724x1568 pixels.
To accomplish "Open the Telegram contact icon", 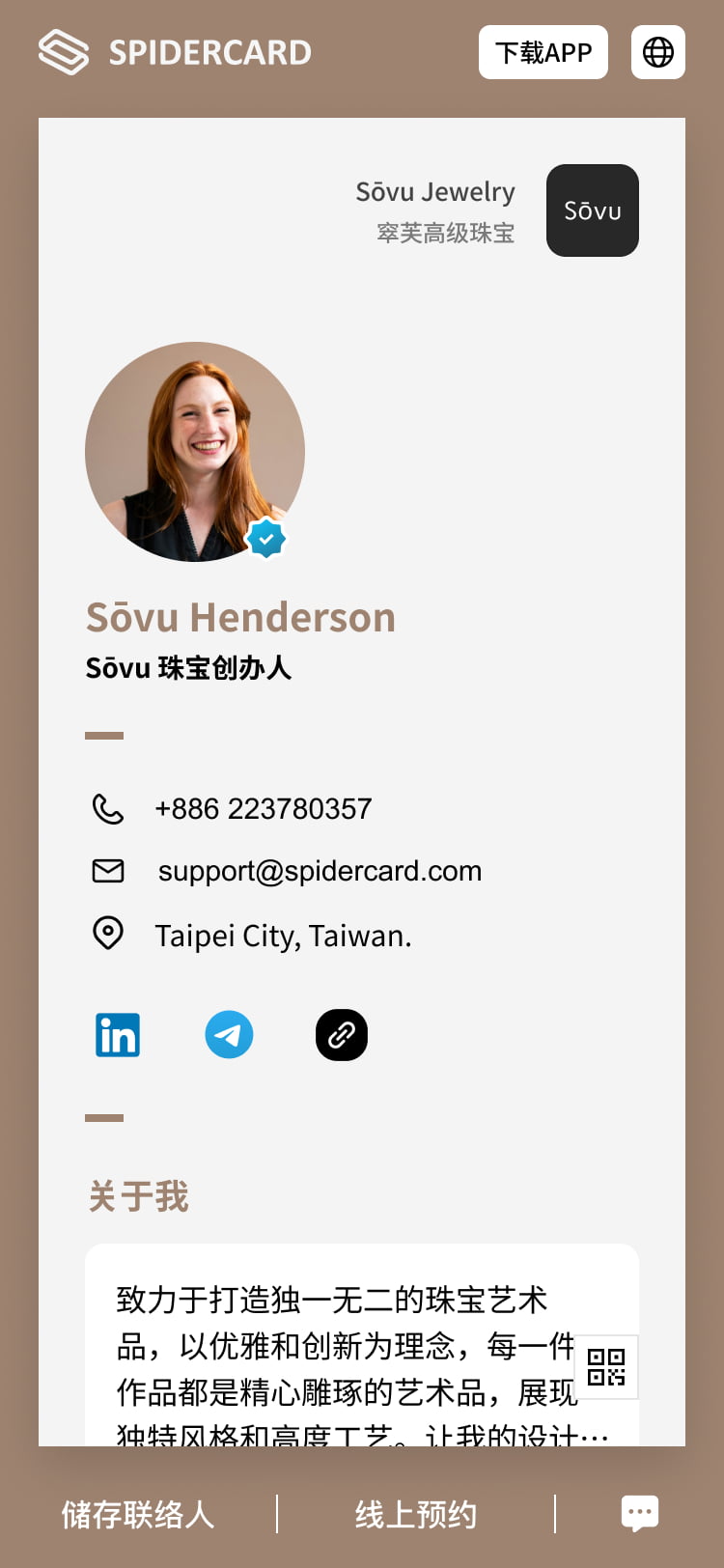I will point(229,1035).
